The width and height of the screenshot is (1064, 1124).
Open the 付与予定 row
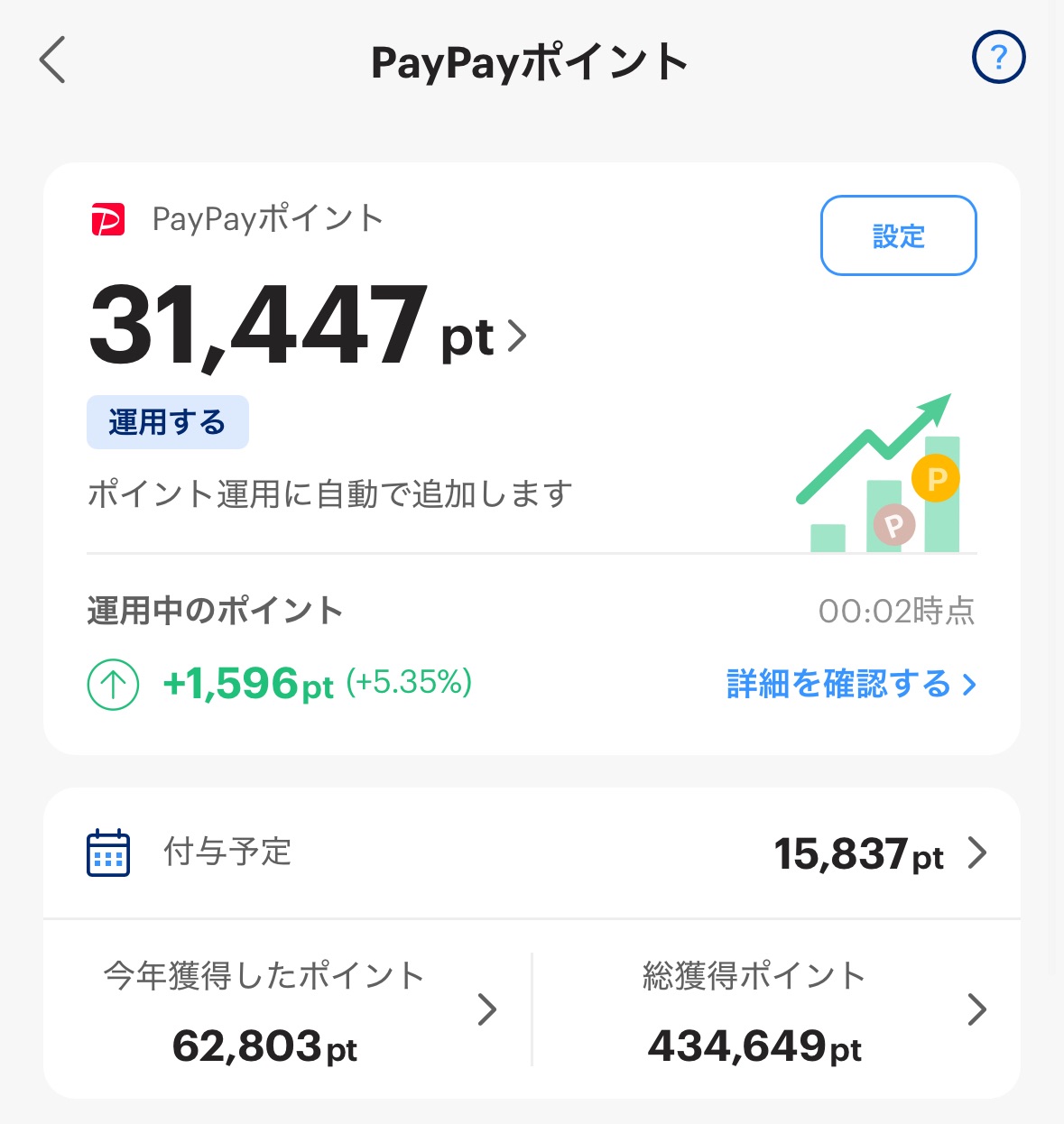[532, 852]
